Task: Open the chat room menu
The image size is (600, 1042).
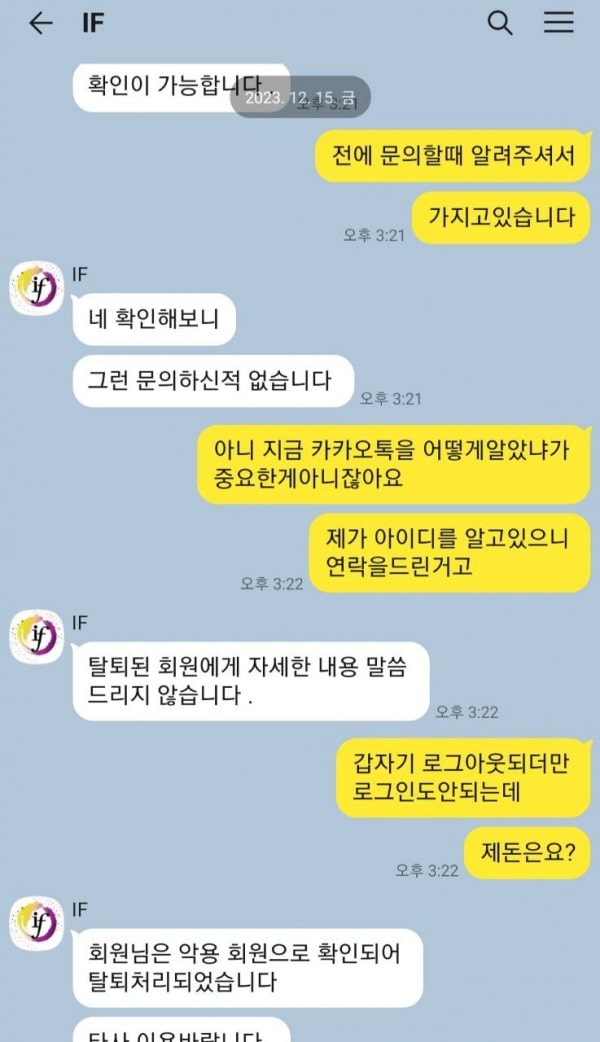Action: (558, 24)
